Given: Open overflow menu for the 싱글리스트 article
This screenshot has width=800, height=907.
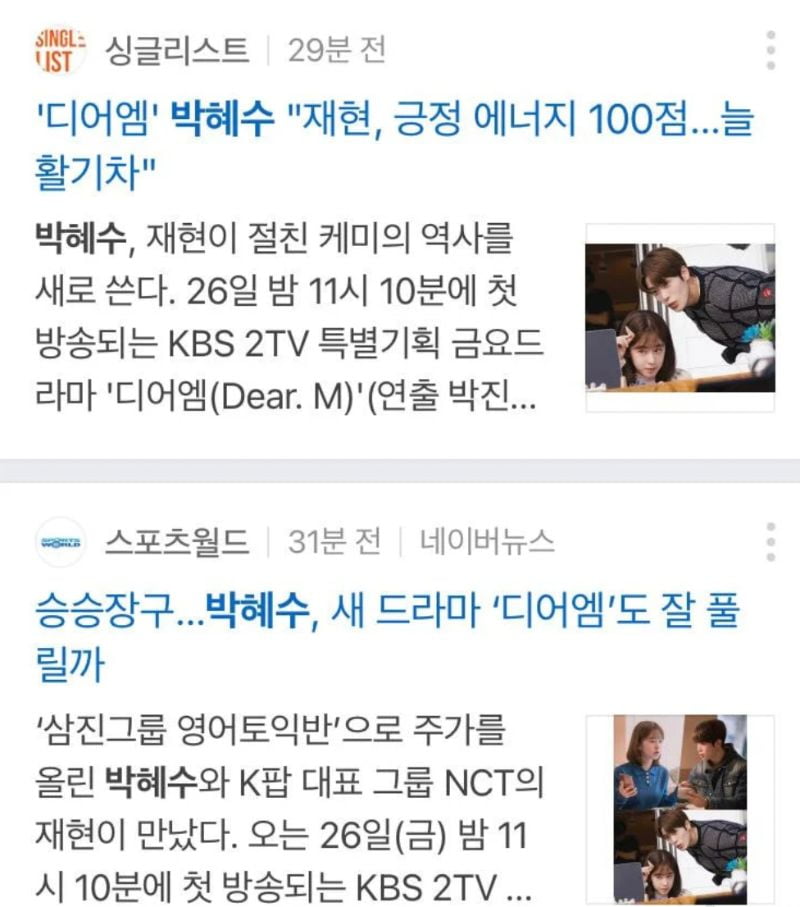Looking at the screenshot, I should [770, 50].
